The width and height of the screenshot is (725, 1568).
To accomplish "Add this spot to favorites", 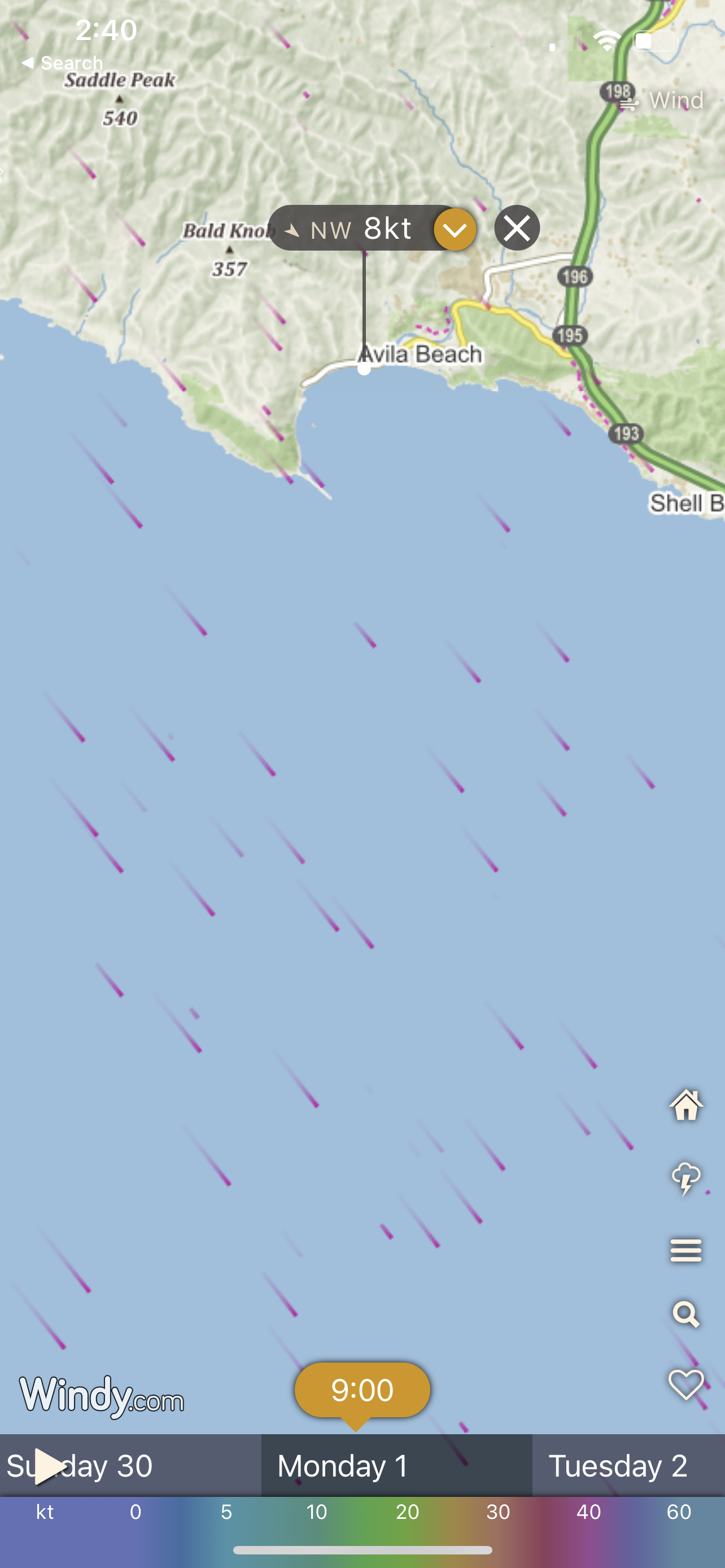I will click(685, 1384).
